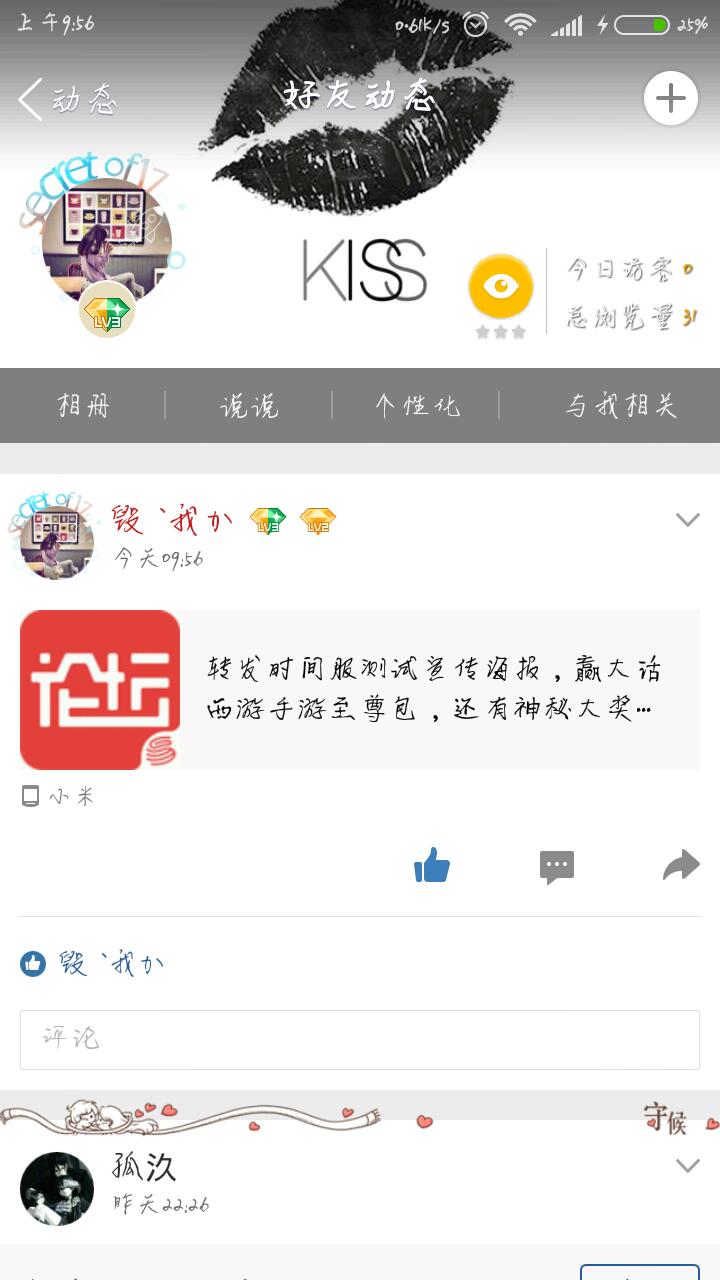Open the visitor eye icon

click(x=501, y=287)
